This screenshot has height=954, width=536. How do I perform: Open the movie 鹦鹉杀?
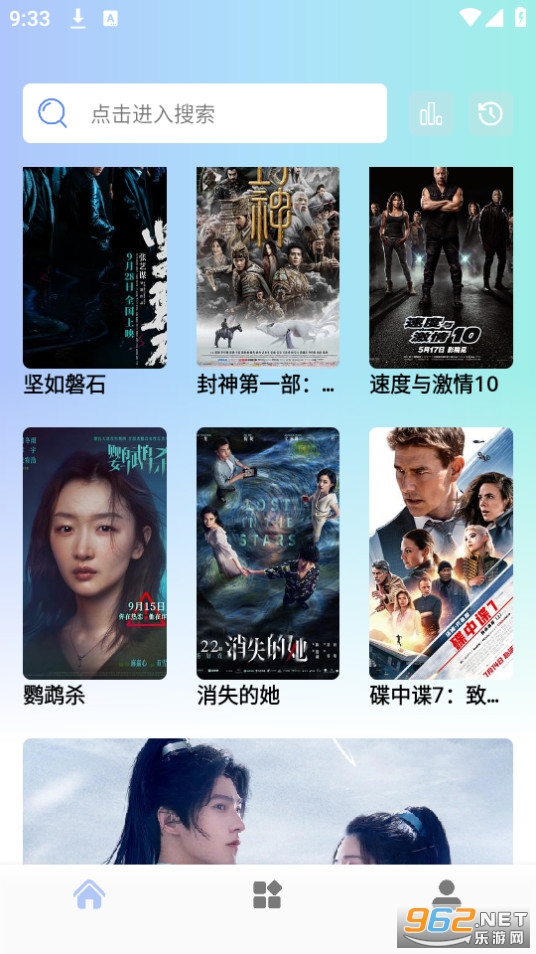tap(94, 553)
